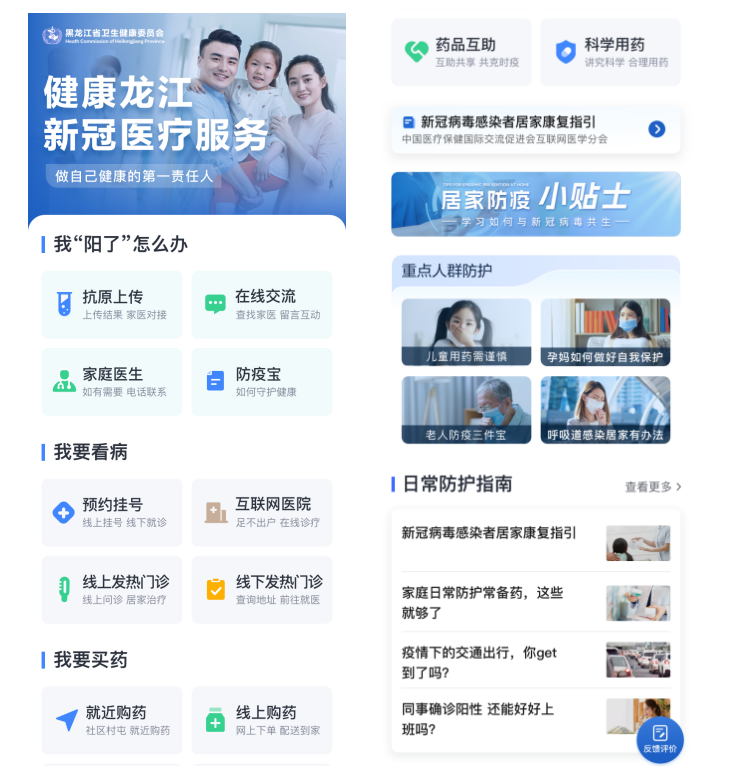Screen dimensions: 729x782
Task: Open the 防疫宝 card
Action: (x=262, y=382)
